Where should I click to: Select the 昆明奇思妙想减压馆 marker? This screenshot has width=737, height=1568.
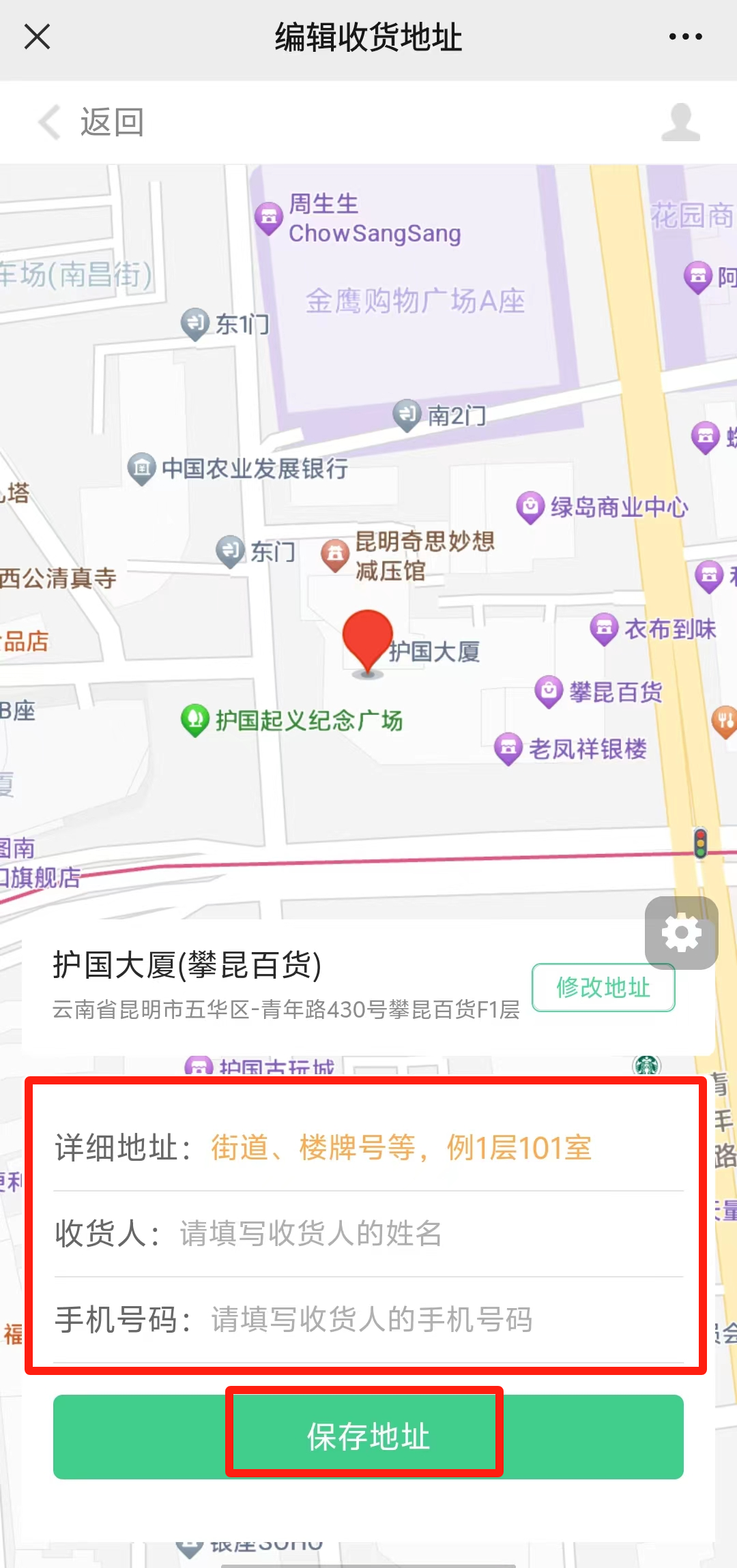335,554
